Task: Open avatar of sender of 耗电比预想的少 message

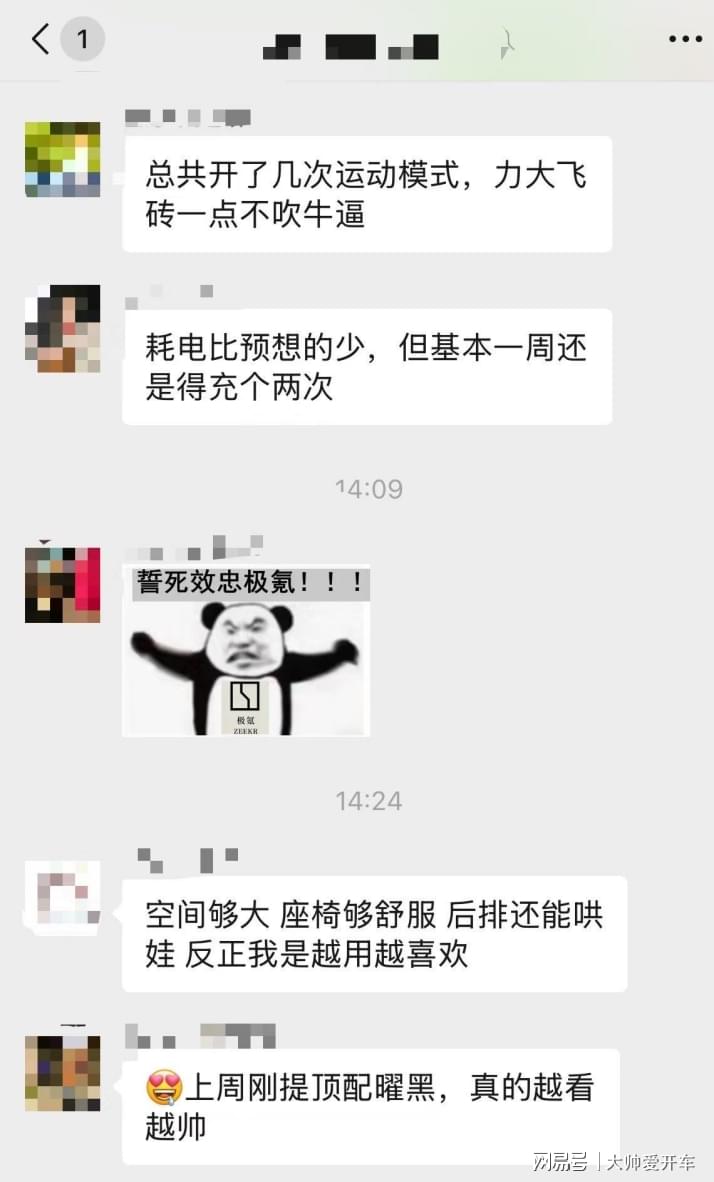Action: pos(62,329)
